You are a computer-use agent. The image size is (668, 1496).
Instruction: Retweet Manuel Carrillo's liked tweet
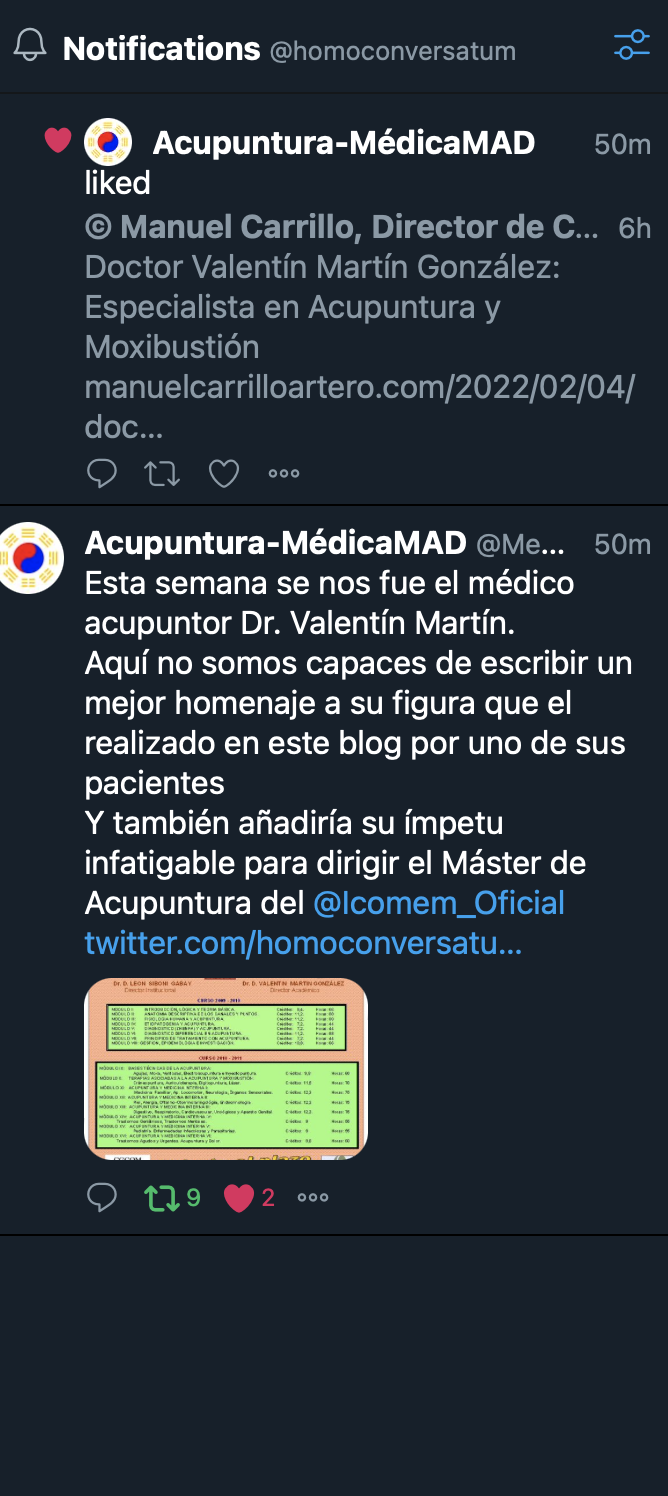pyautogui.click(x=162, y=473)
